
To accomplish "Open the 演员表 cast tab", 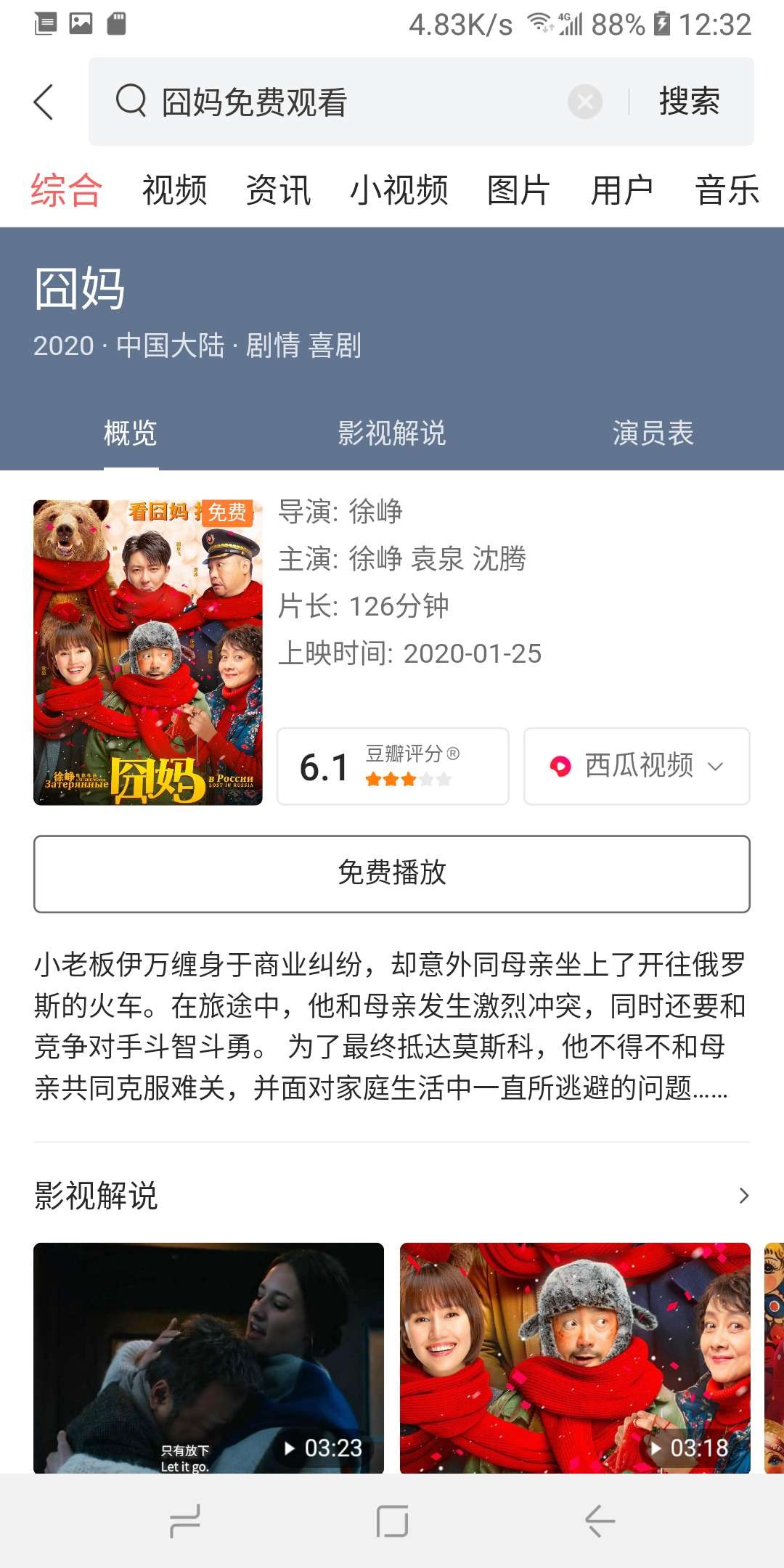I will click(653, 433).
